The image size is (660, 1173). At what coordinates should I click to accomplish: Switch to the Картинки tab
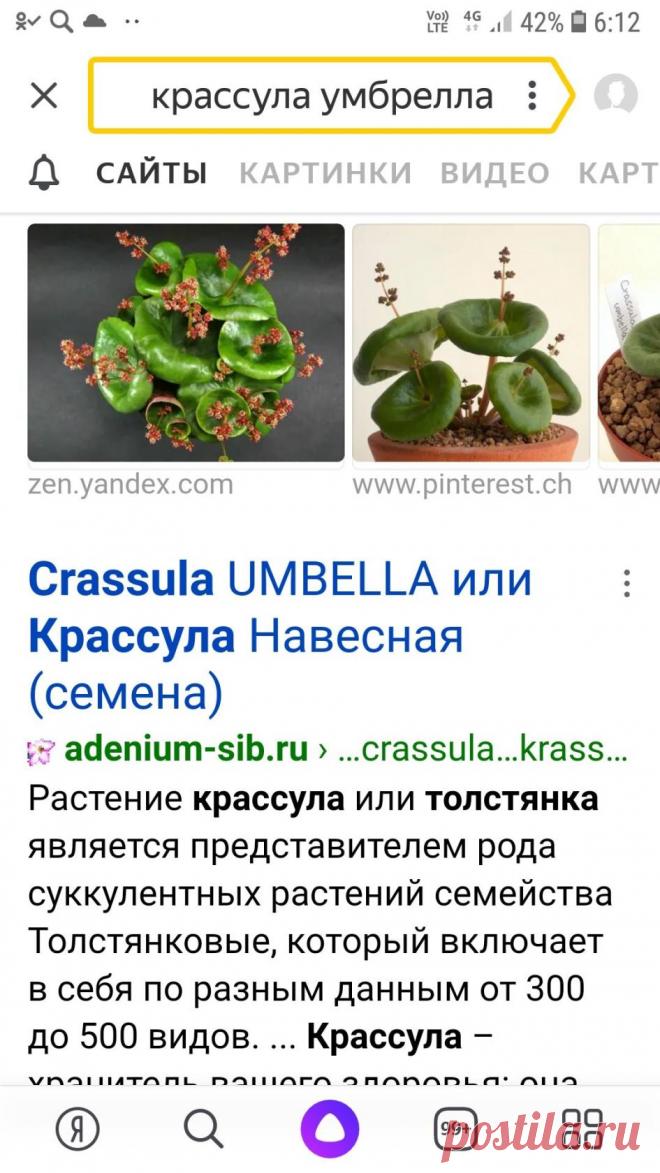325,173
